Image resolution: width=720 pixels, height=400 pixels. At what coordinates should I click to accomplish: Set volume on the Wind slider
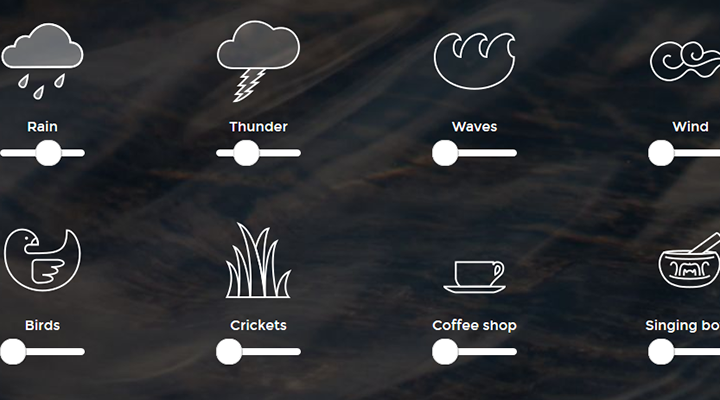(690, 153)
